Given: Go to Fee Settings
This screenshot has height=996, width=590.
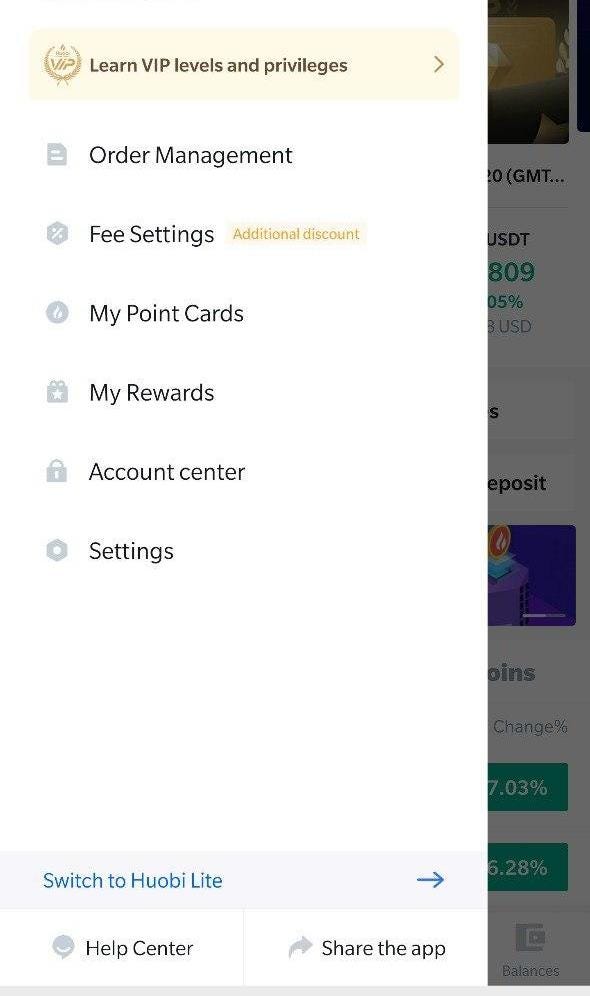Looking at the screenshot, I should (244, 234).
